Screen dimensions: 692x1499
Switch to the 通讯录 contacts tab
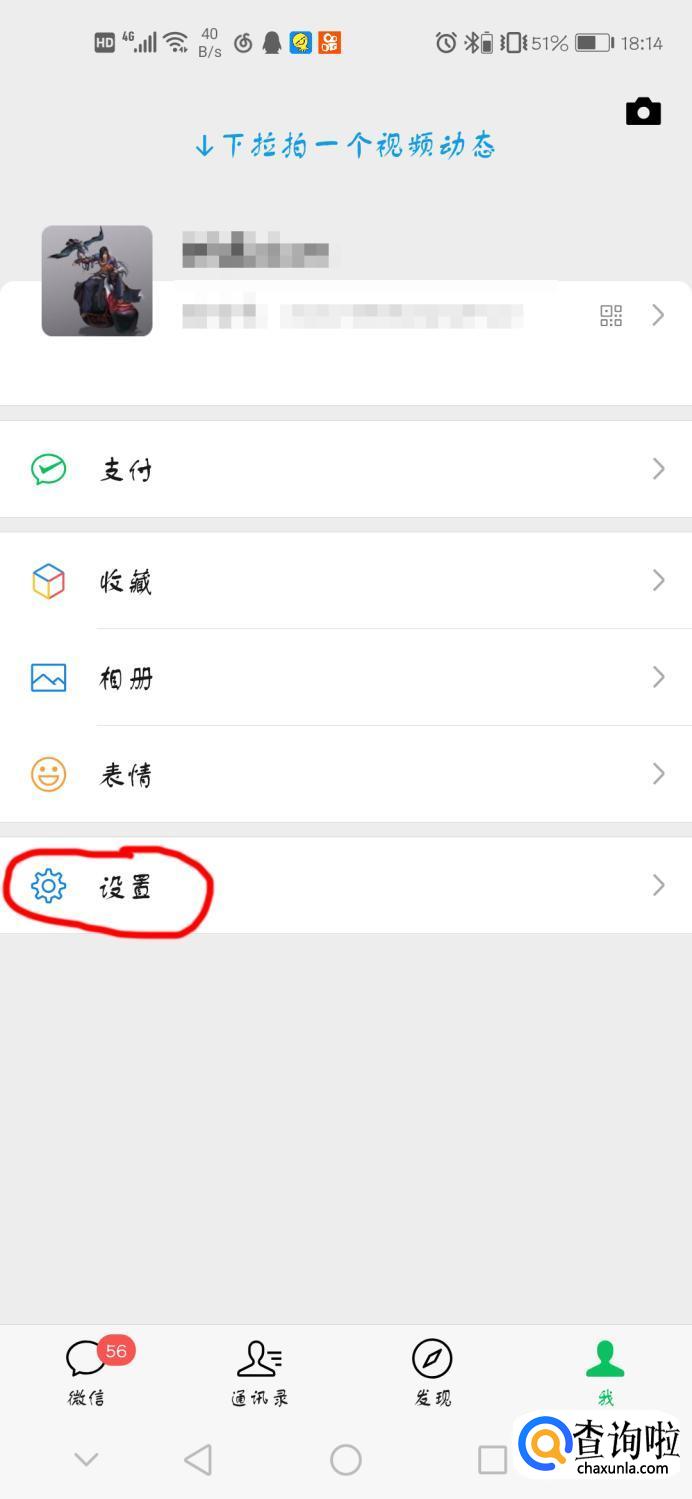(x=259, y=1372)
